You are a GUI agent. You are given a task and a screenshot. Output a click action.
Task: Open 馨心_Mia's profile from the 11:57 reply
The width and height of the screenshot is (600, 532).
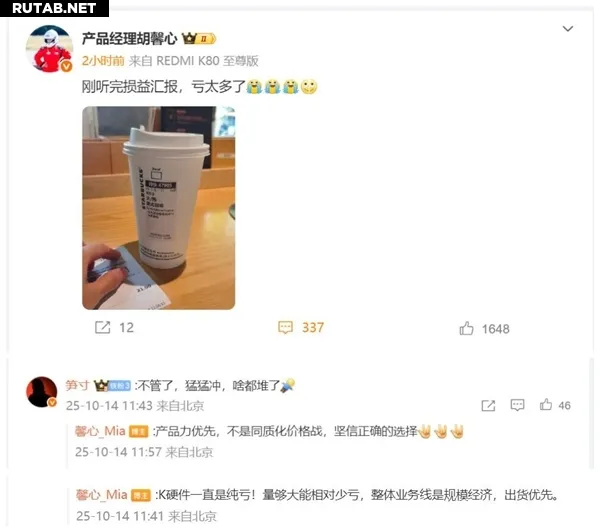pos(101,432)
